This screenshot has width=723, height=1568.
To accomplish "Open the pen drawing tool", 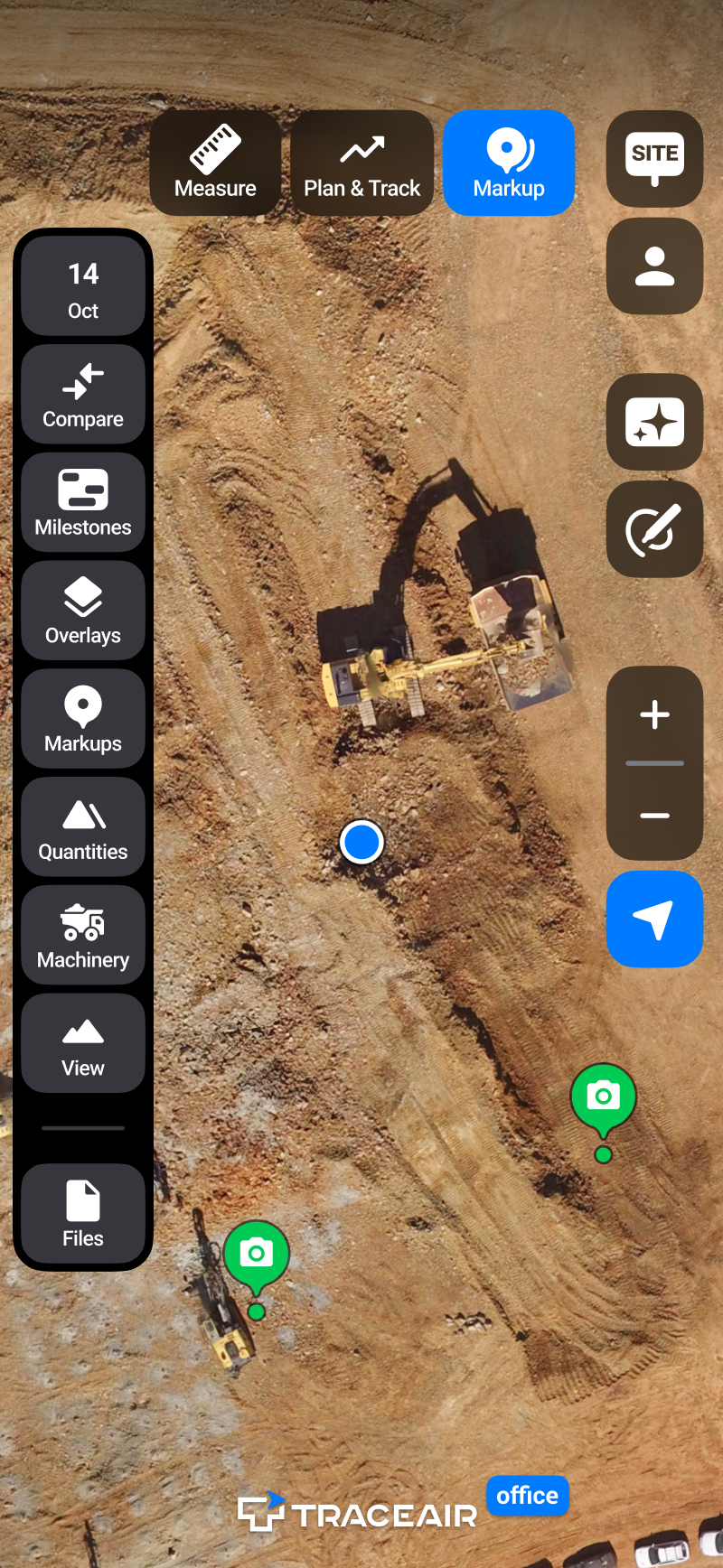I will pyautogui.click(x=654, y=529).
